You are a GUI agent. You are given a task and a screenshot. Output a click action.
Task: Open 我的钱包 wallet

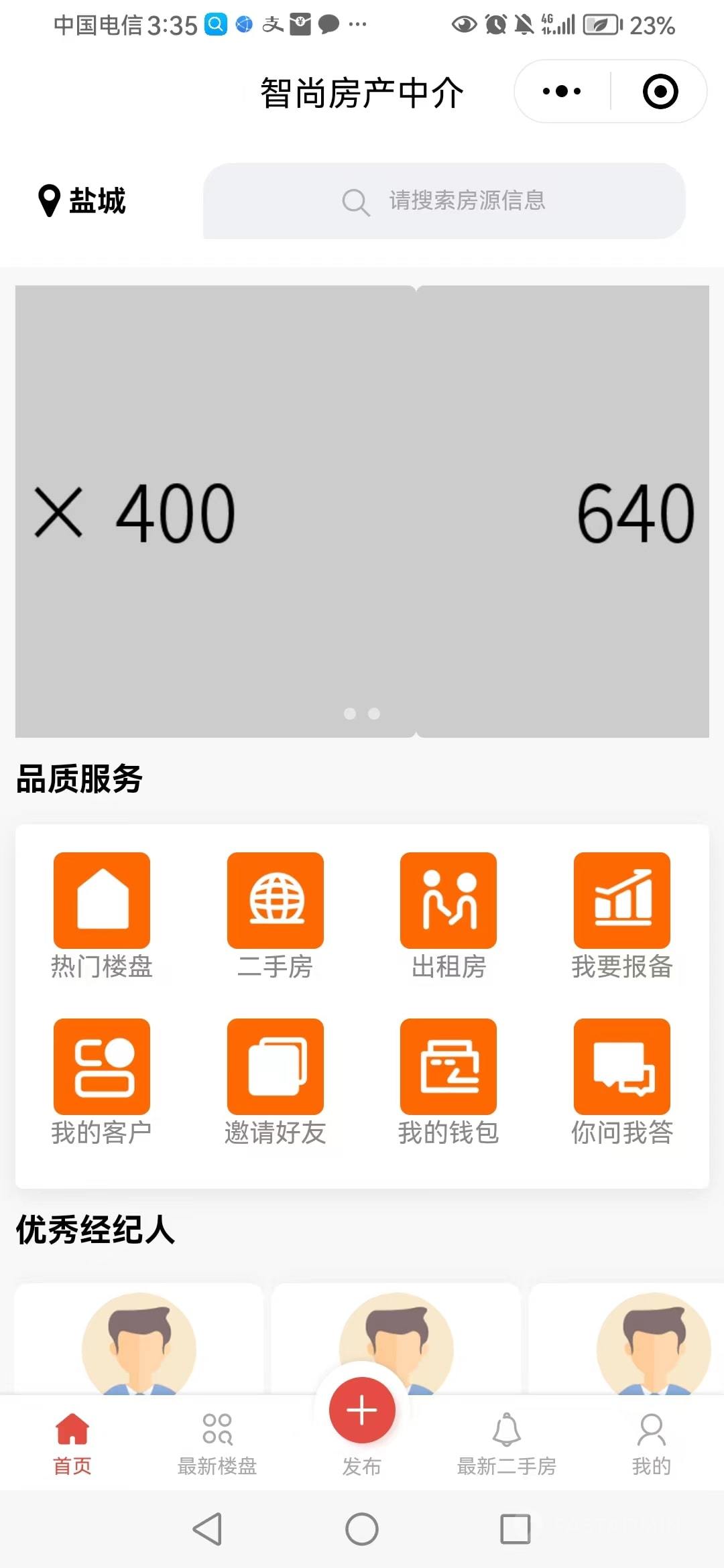(448, 1081)
